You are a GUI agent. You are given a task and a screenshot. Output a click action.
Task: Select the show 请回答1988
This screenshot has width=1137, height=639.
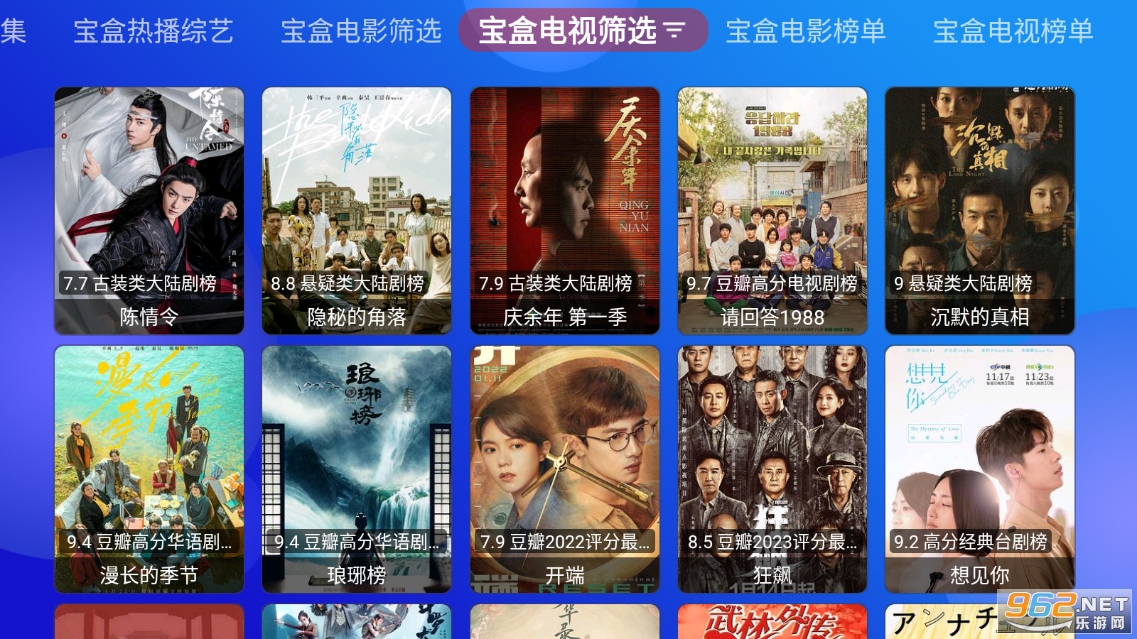pyautogui.click(x=772, y=210)
